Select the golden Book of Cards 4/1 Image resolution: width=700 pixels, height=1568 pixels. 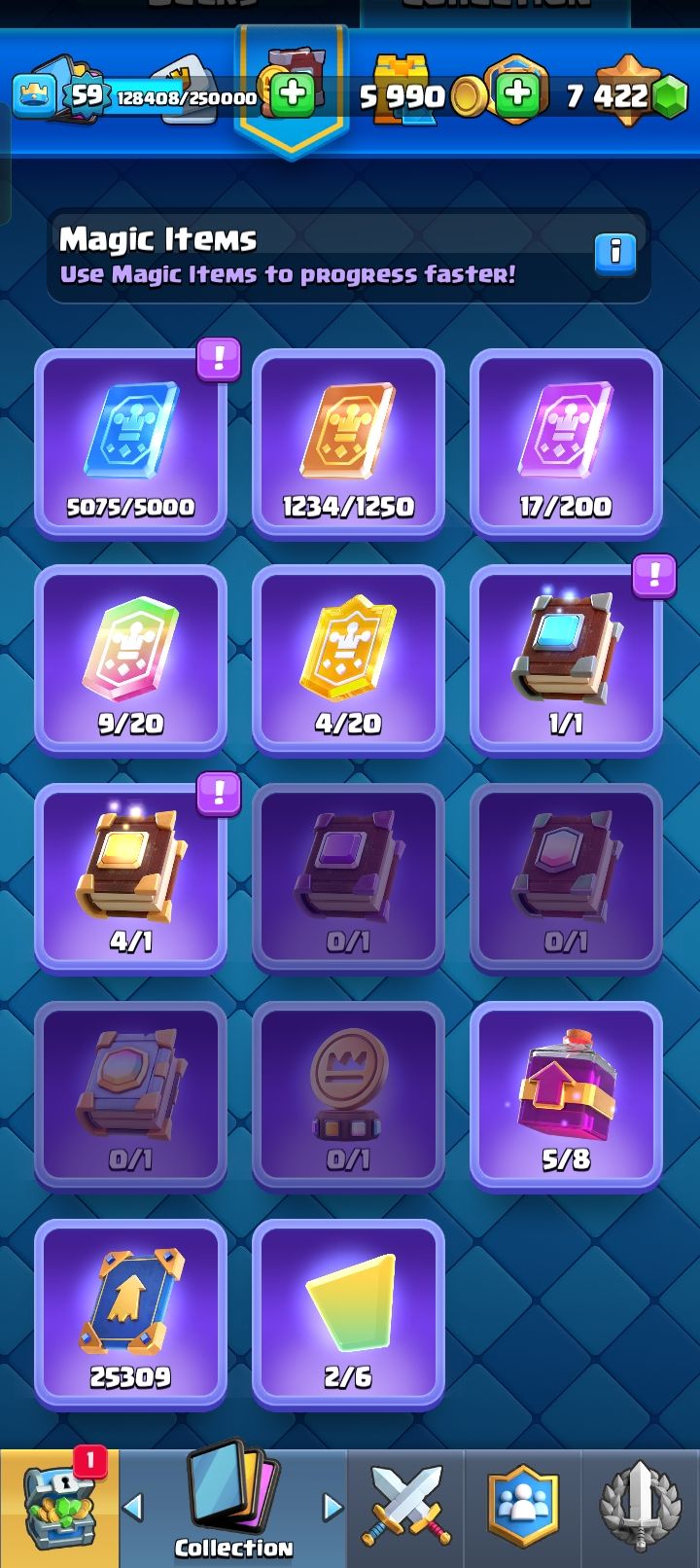click(130, 877)
